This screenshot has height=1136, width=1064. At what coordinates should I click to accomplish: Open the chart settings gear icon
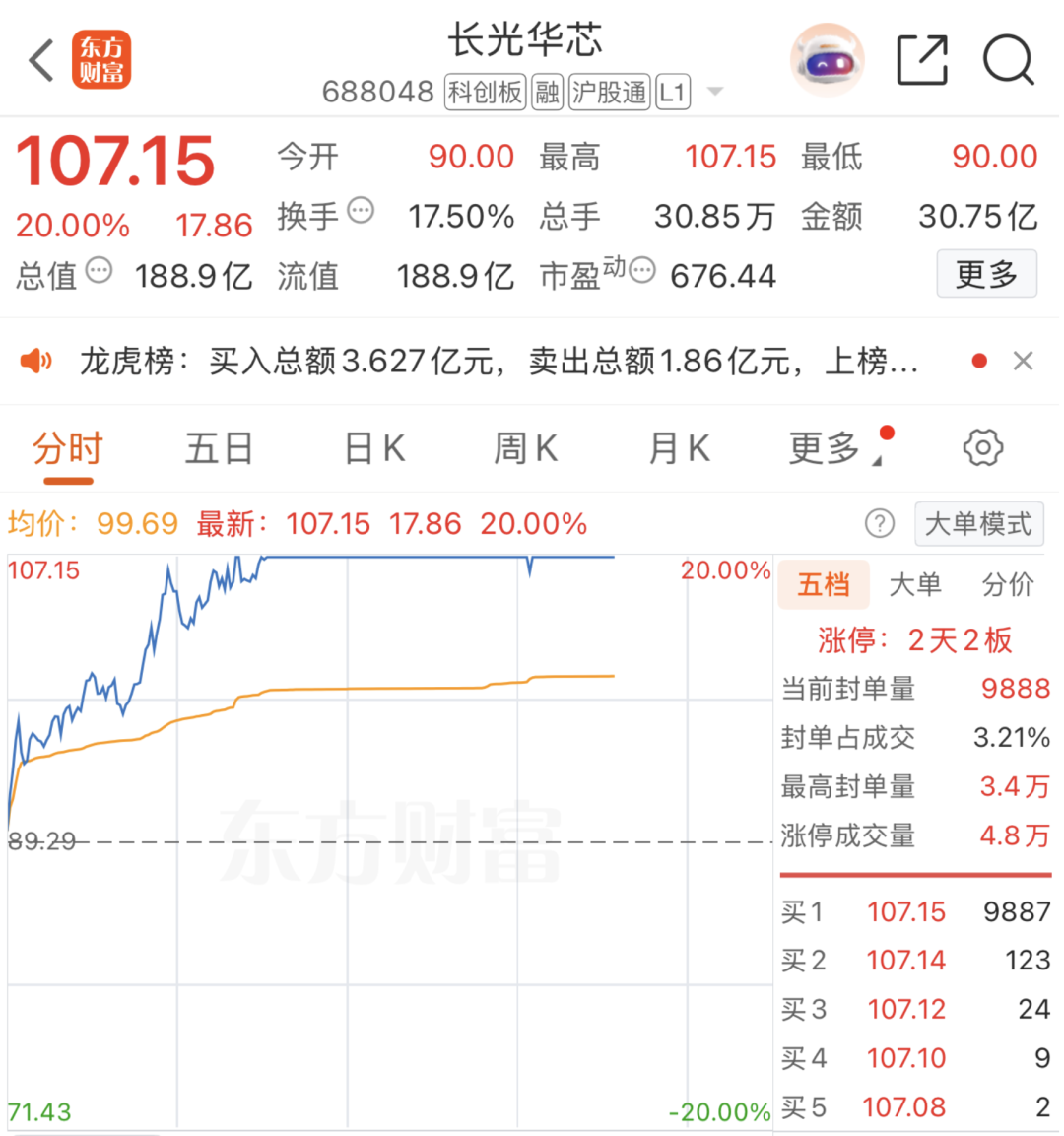[982, 447]
